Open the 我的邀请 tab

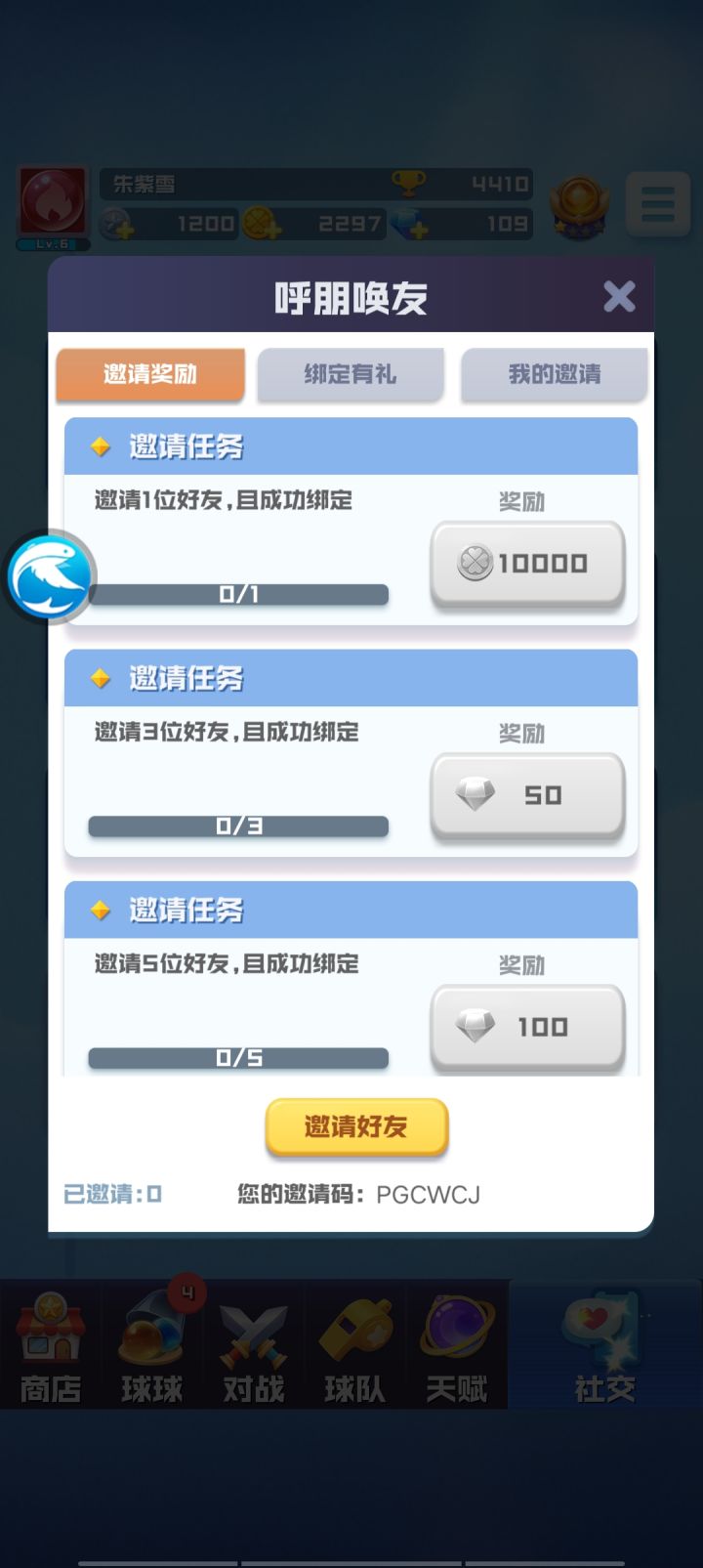pyautogui.click(x=553, y=374)
